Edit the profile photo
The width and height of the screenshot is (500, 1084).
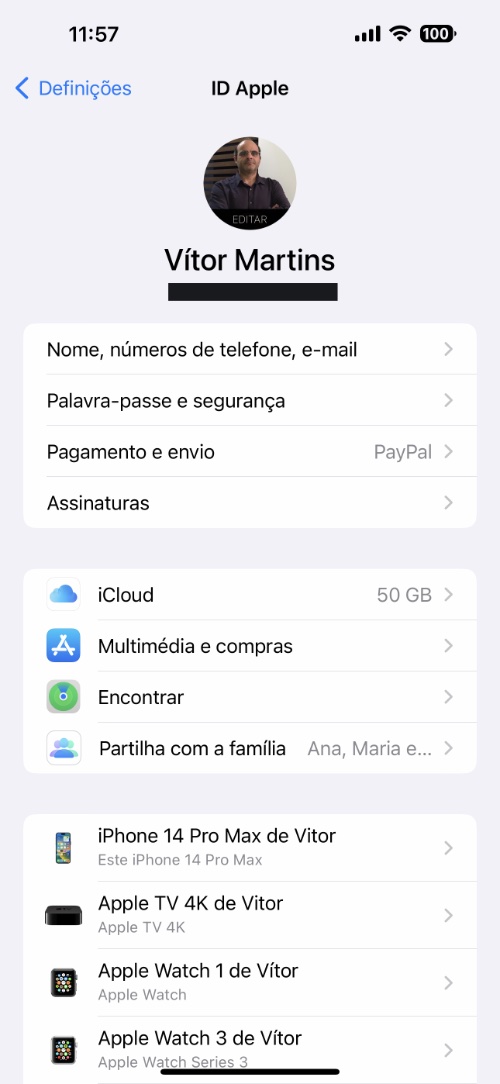click(250, 183)
